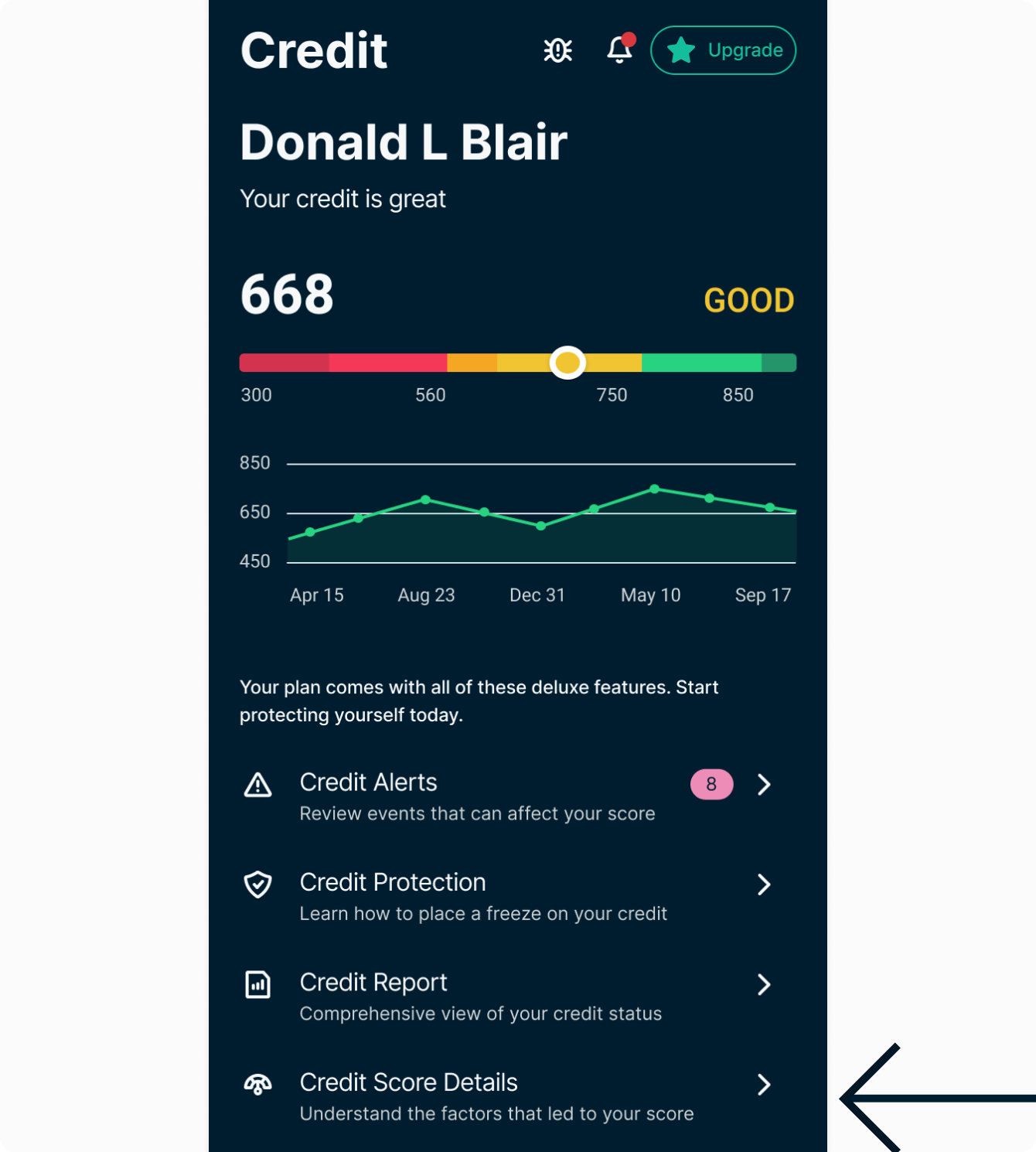Open Credit Score Details
The height and width of the screenshot is (1152, 1036).
click(x=510, y=1096)
